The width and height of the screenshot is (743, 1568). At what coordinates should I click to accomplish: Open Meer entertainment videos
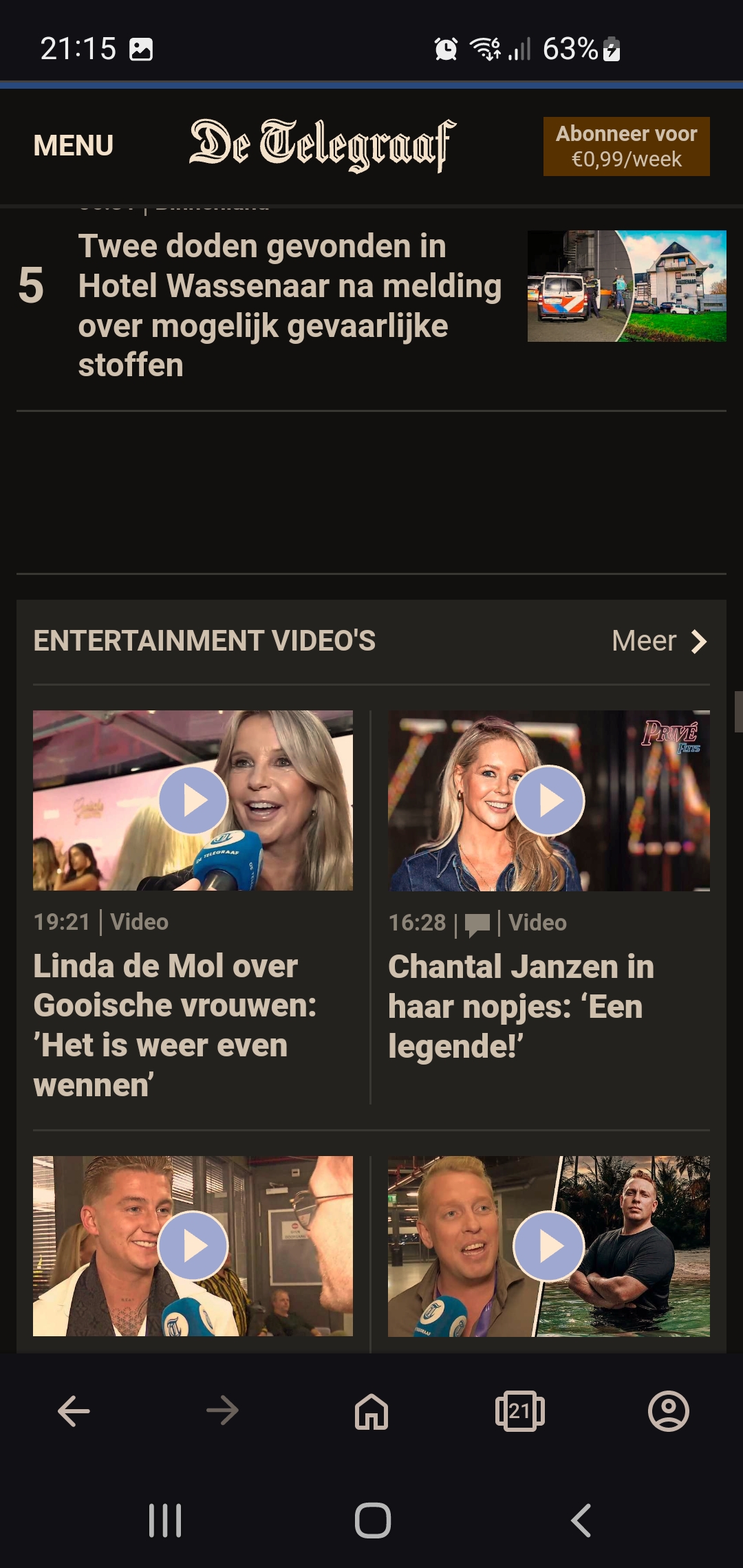(x=659, y=641)
